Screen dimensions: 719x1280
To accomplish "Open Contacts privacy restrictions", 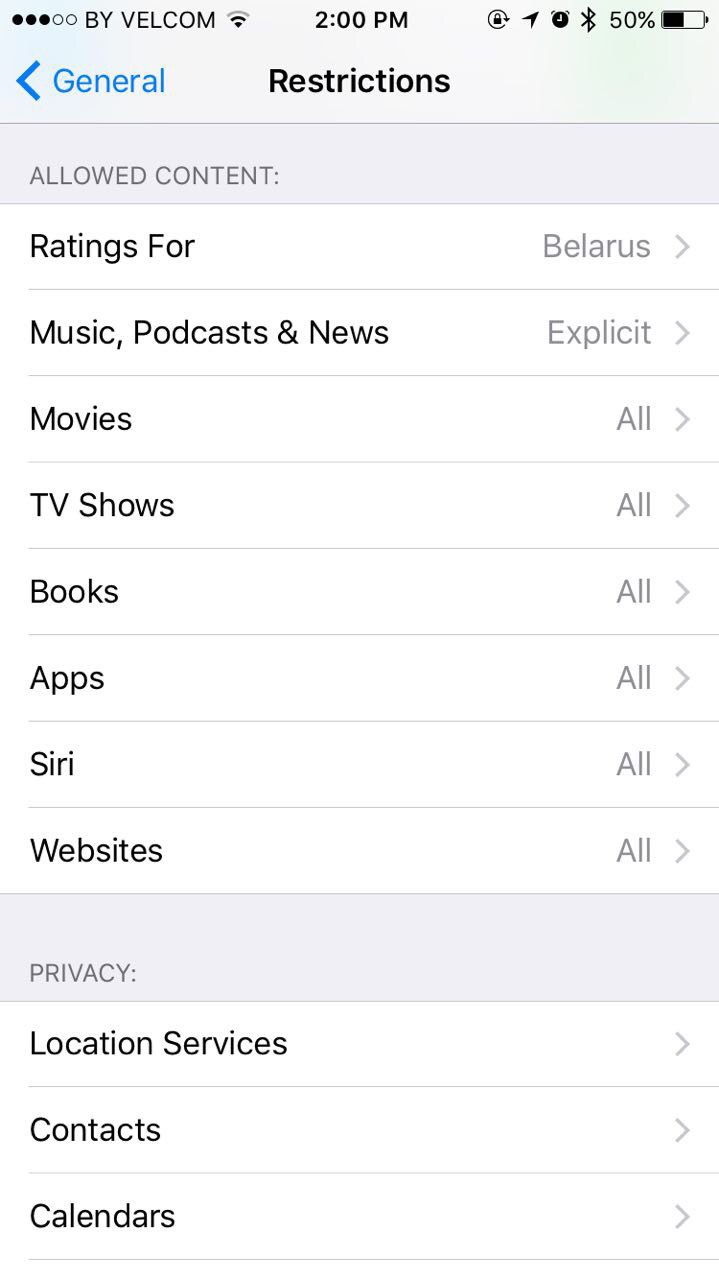I will tap(359, 1130).
